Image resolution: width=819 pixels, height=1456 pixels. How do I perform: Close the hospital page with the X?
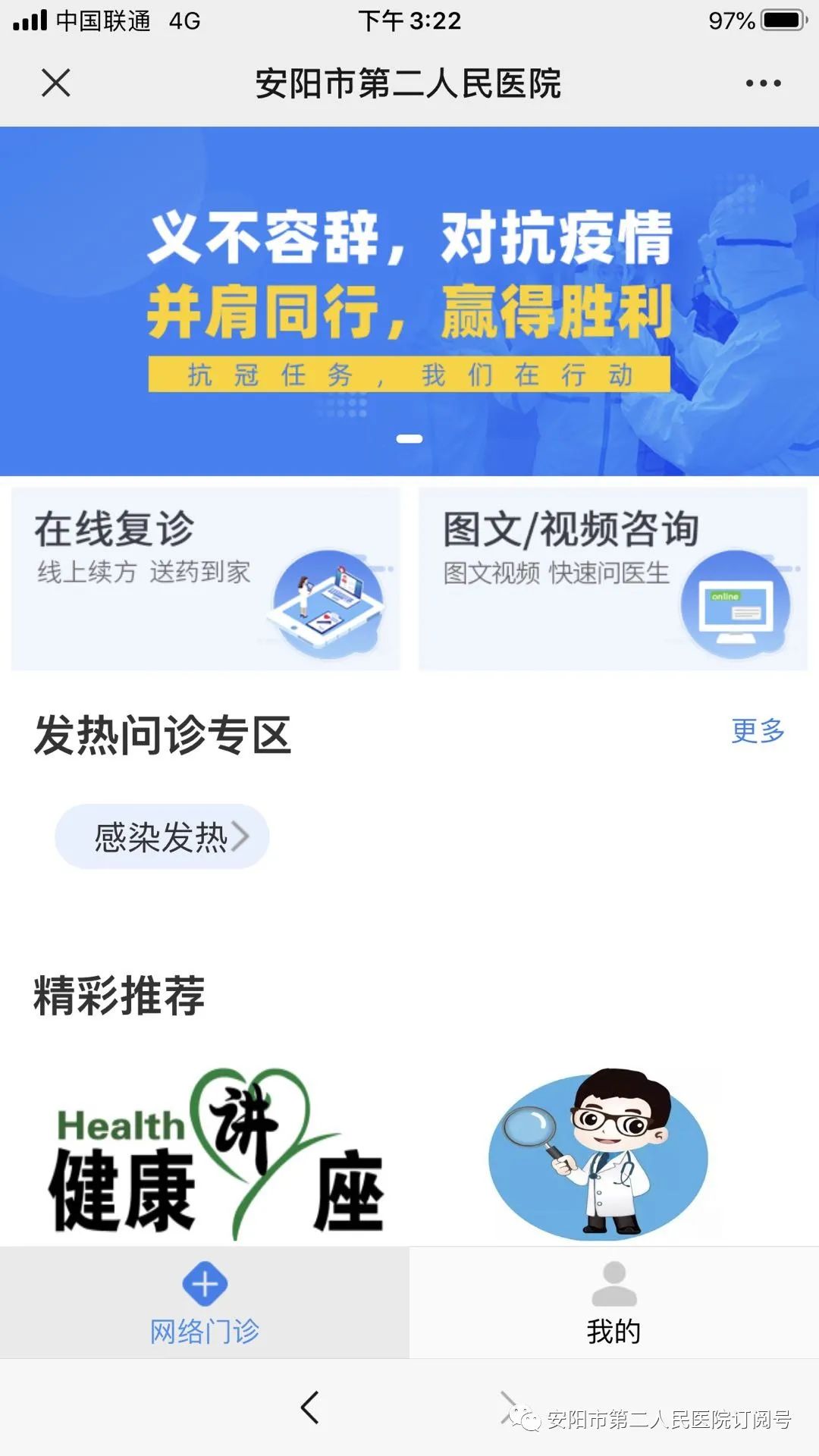pyautogui.click(x=56, y=83)
